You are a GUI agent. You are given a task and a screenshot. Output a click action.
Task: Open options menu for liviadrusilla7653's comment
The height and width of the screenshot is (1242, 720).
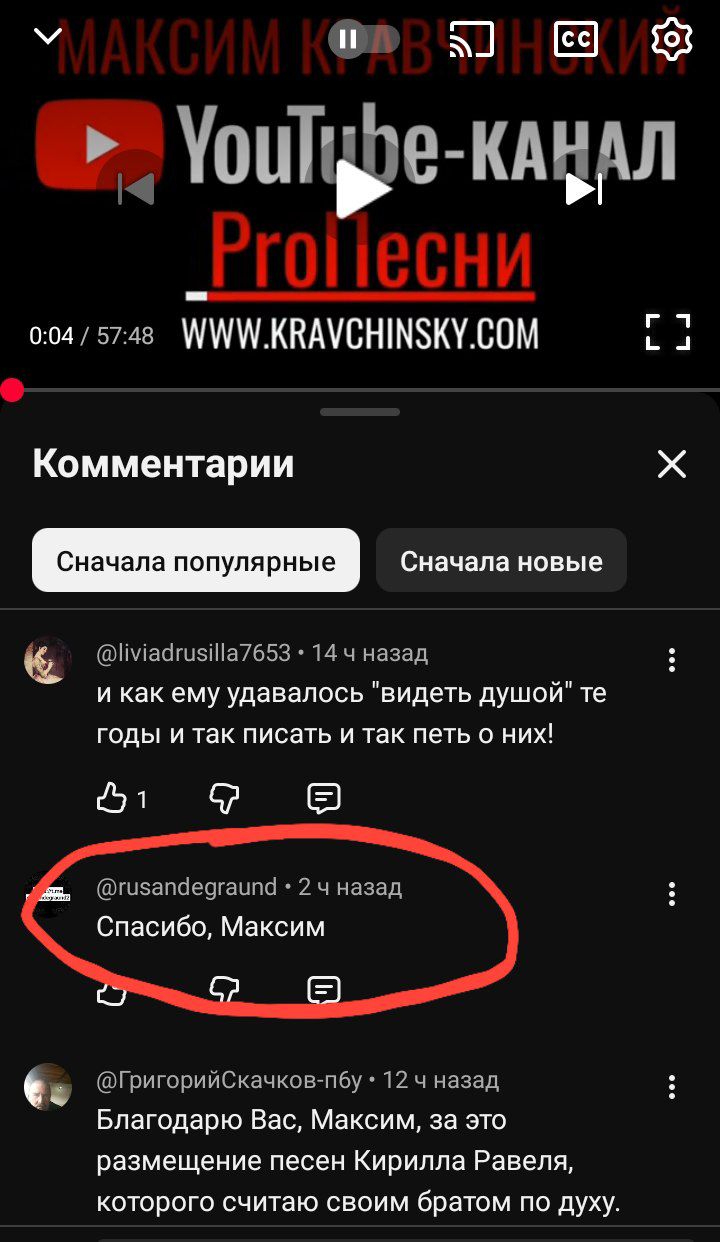(x=671, y=660)
